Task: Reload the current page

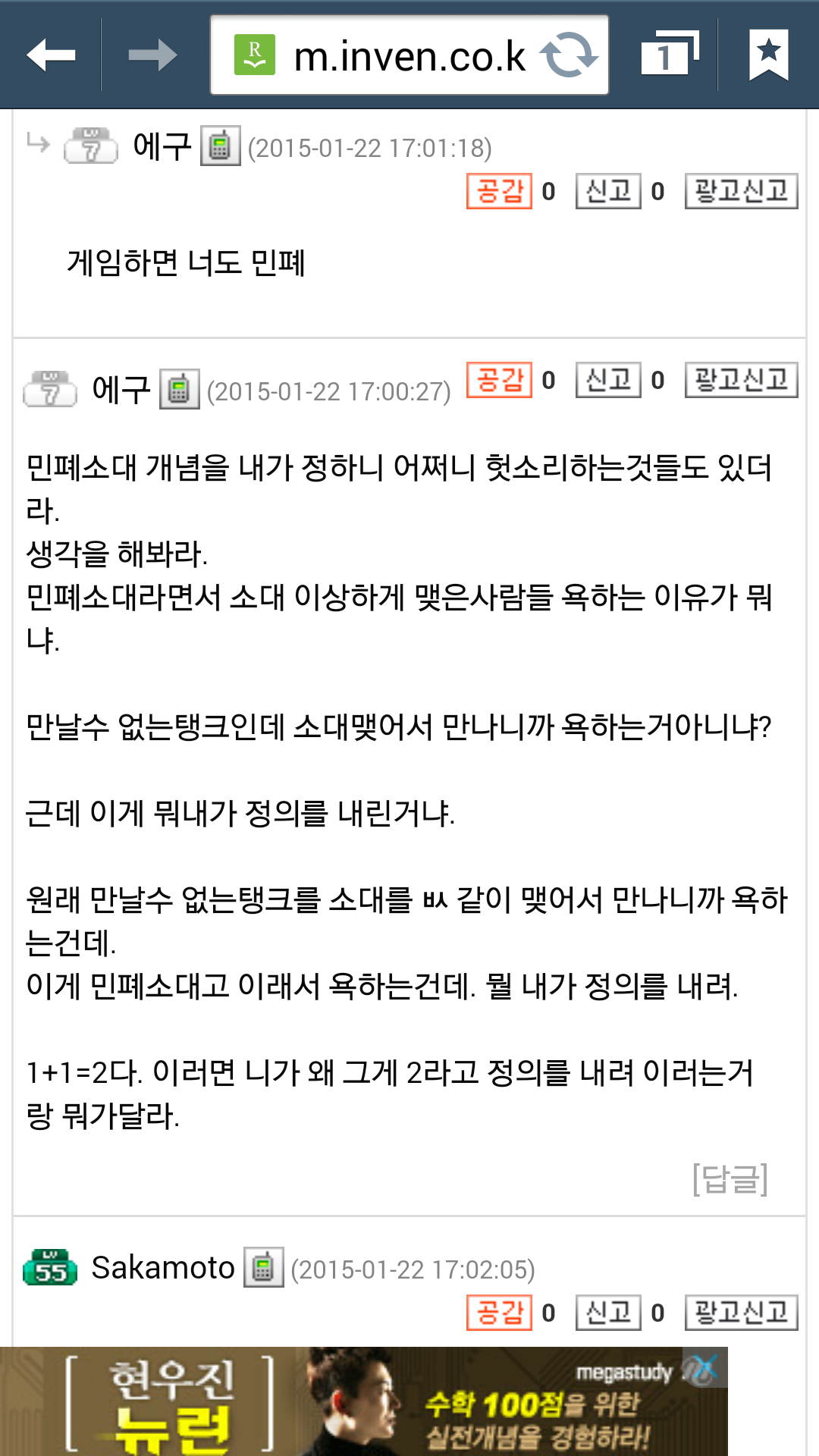Action: point(569,55)
